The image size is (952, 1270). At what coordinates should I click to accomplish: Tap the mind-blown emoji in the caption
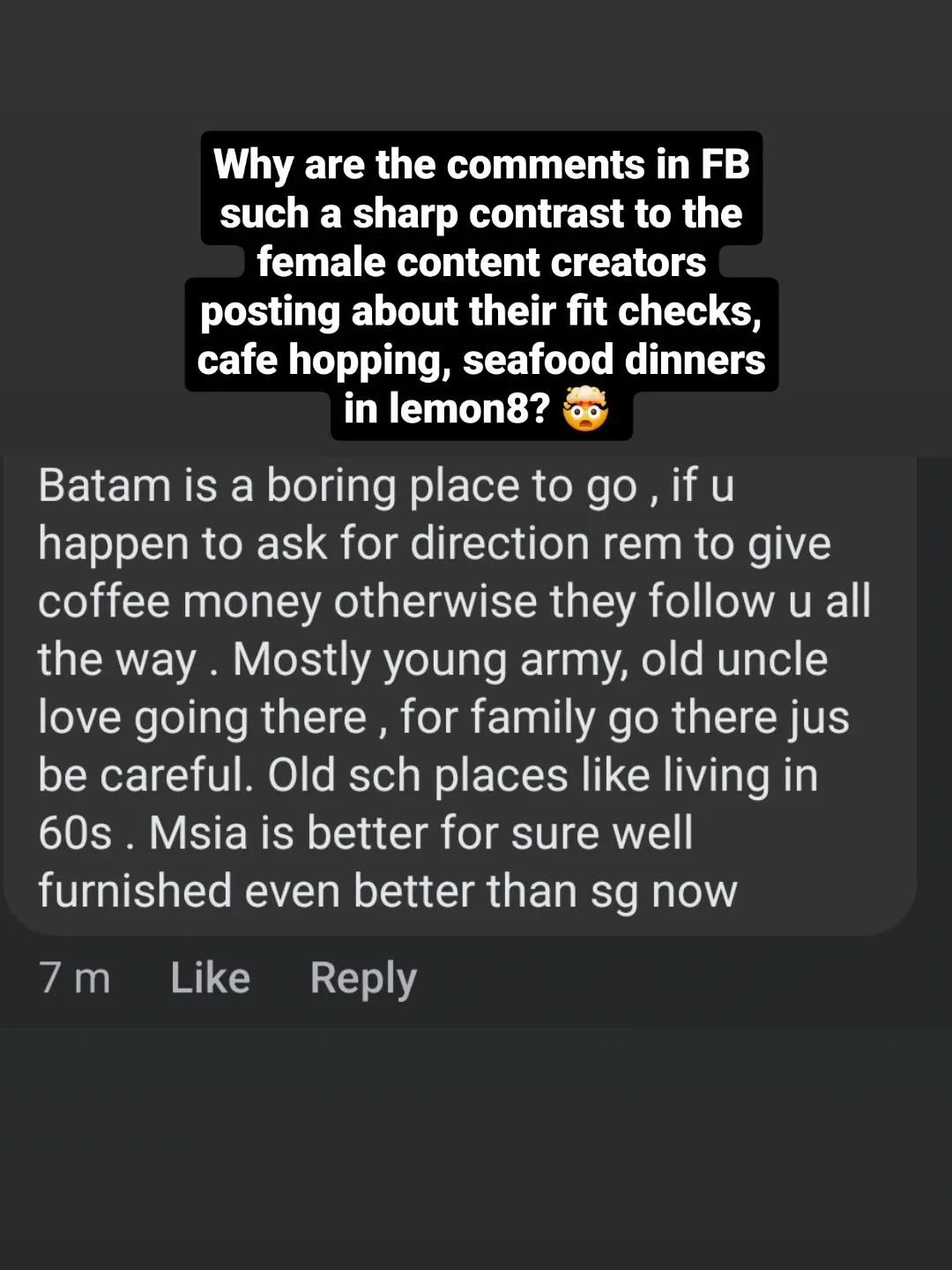click(x=589, y=411)
